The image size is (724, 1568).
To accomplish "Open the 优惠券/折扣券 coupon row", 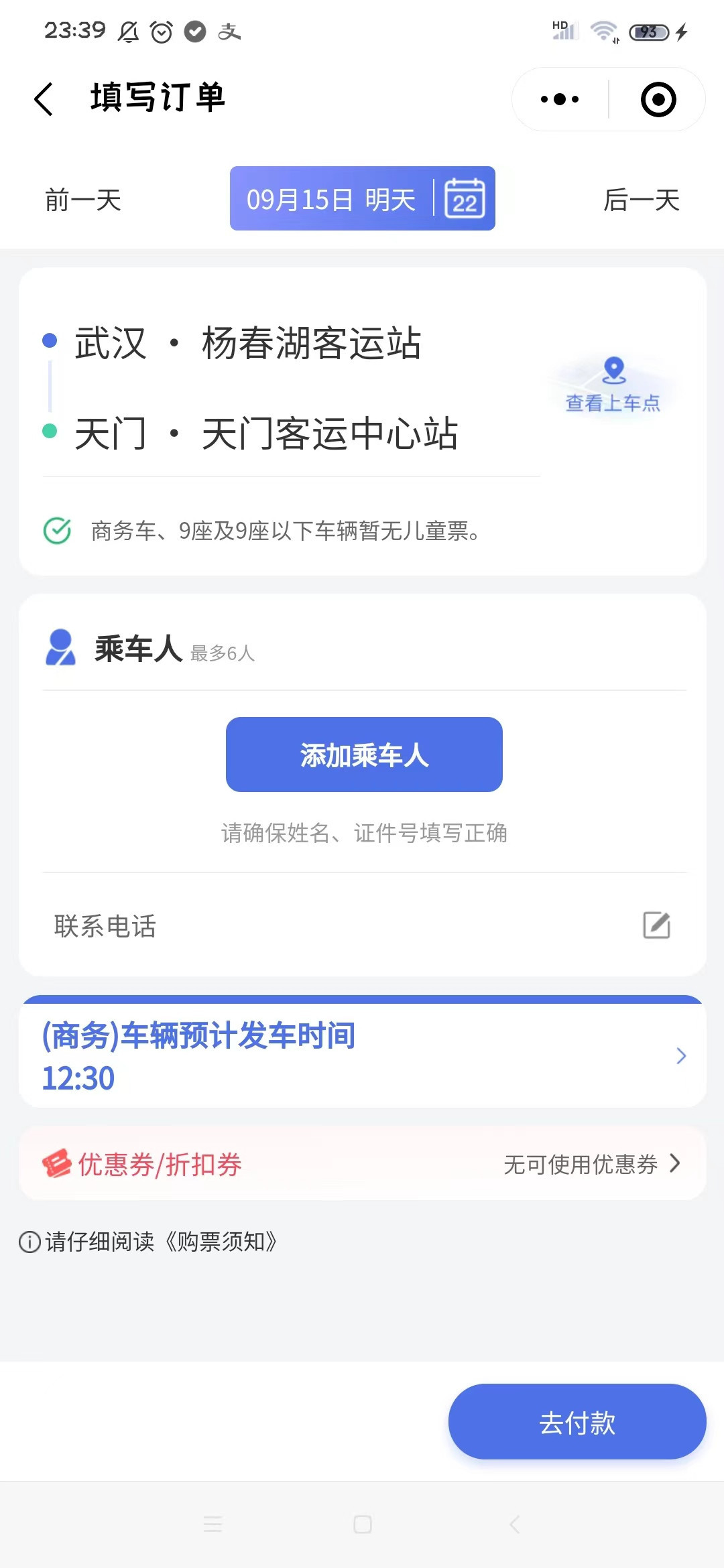I will pos(363,1164).
